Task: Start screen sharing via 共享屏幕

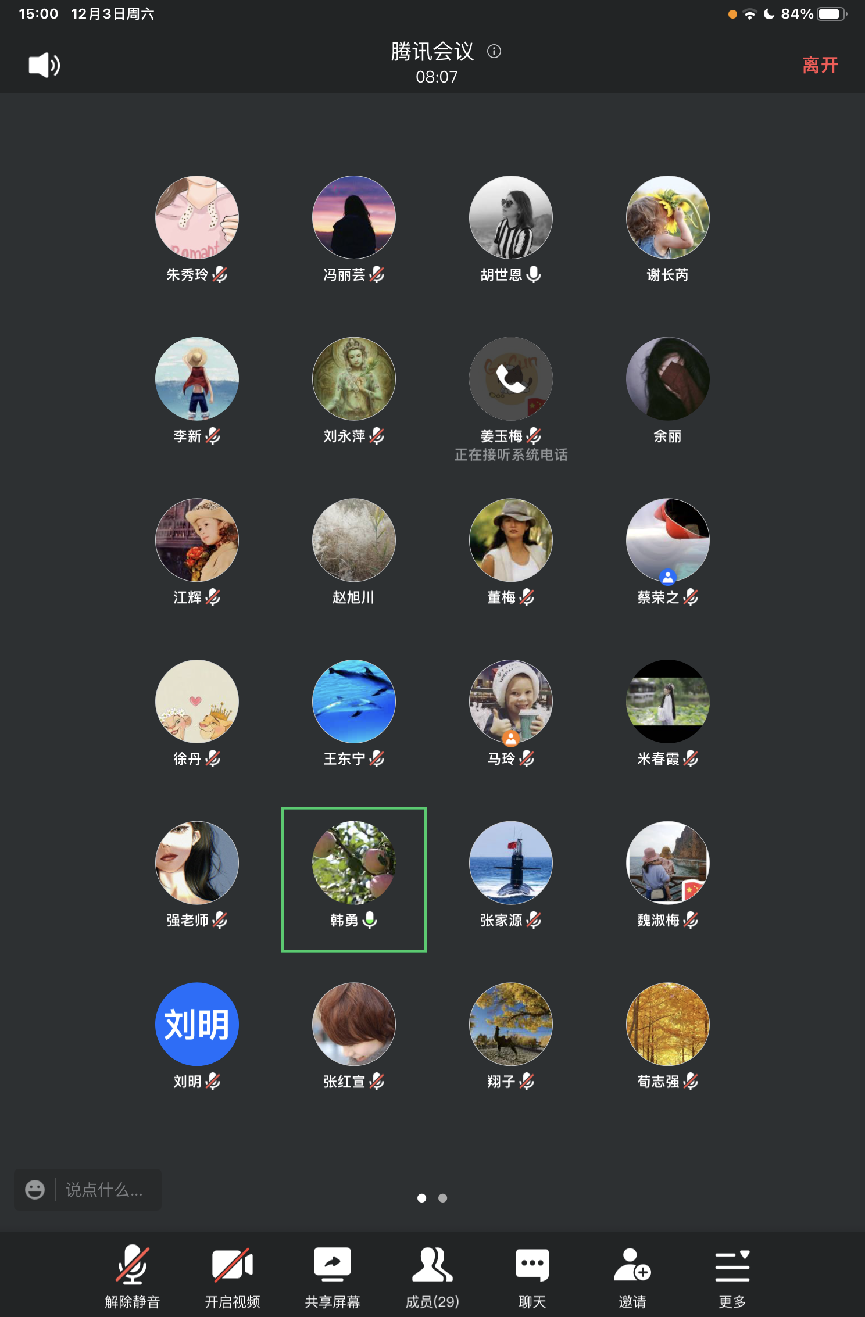Action: pos(332,1276)
